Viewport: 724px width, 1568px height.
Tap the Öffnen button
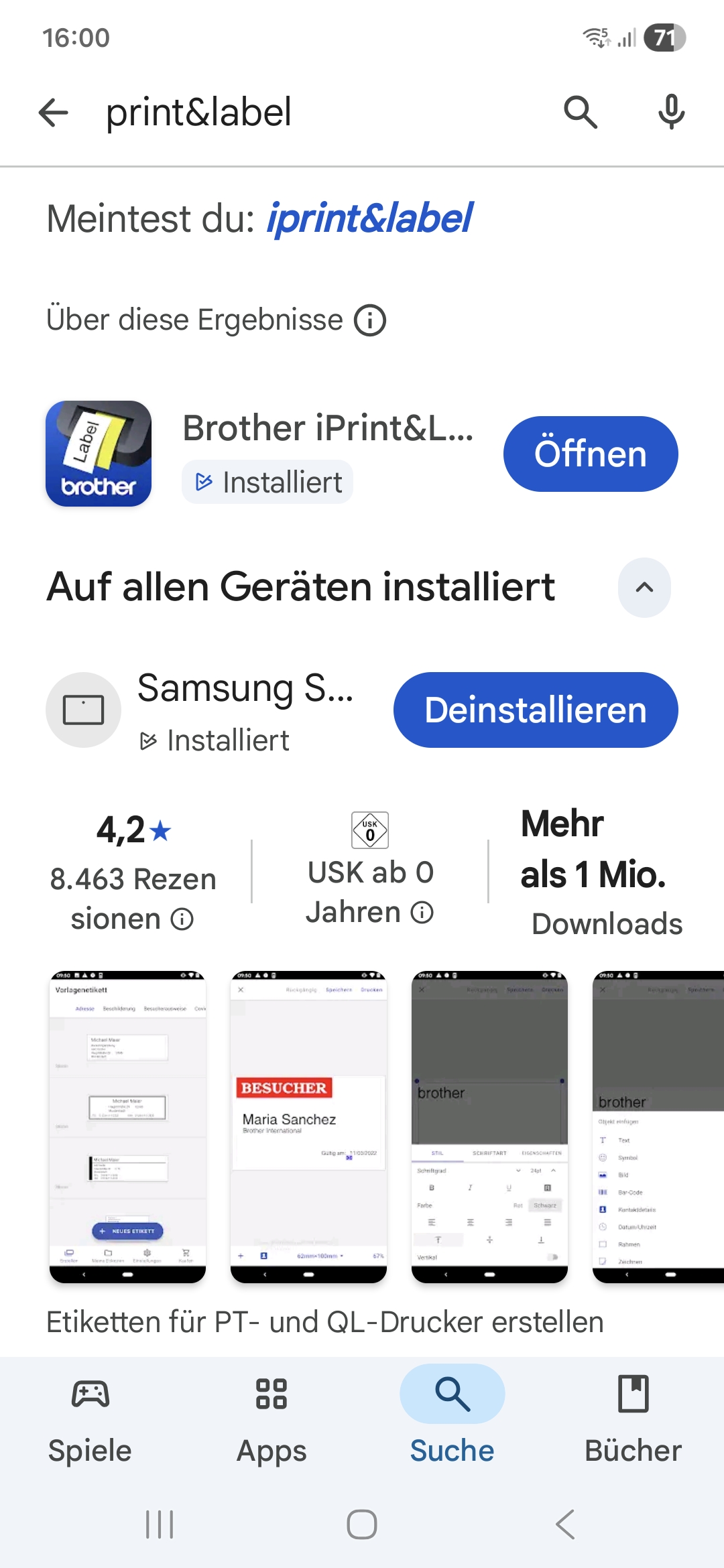point(590,454)
